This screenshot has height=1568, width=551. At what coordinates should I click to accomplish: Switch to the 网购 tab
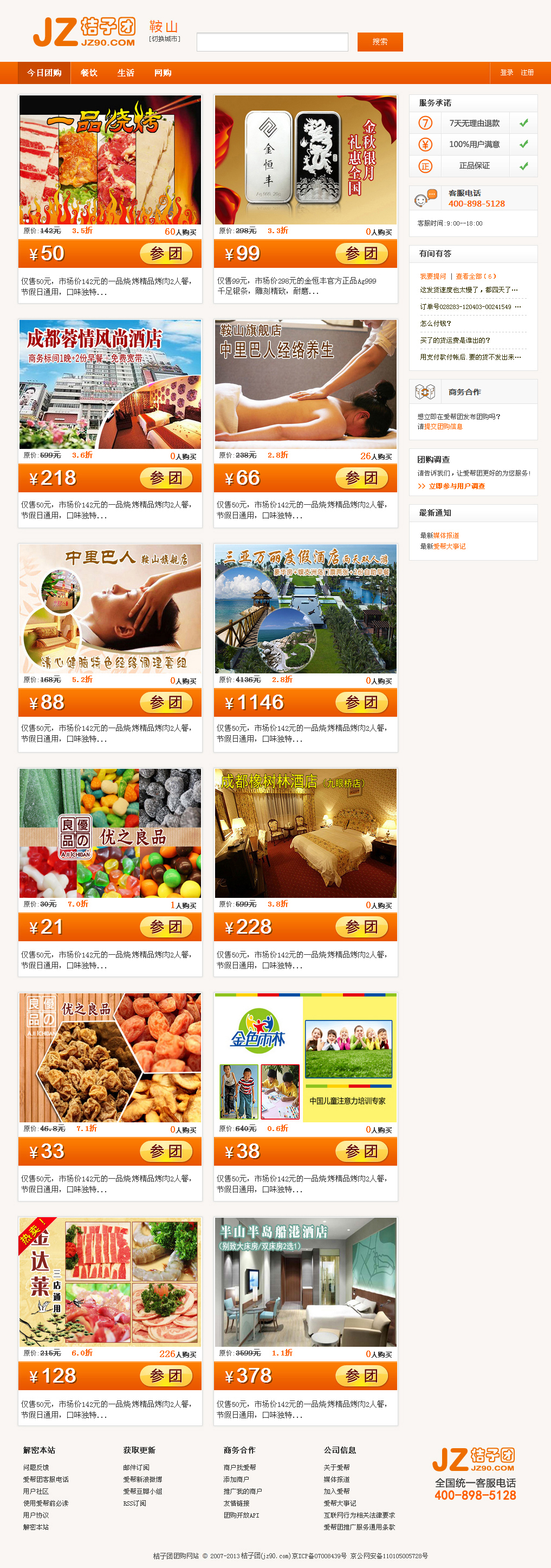click(163, 73)
